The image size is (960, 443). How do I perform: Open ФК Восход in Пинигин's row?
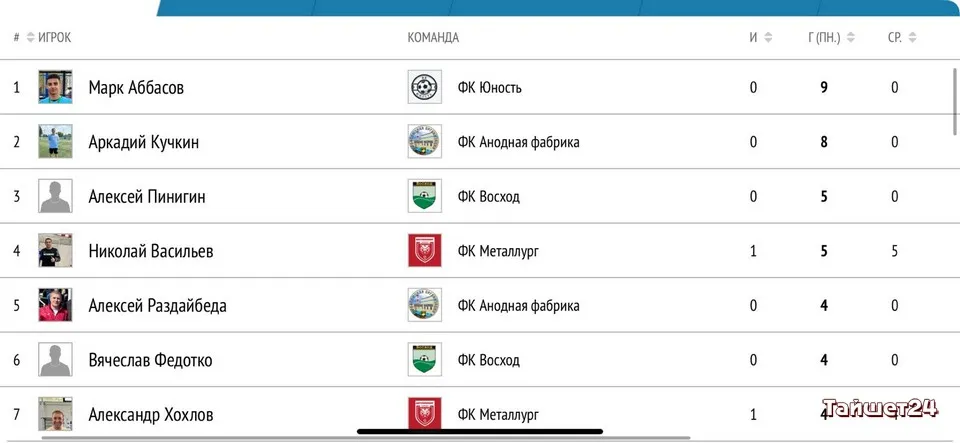tap(488, 197)
